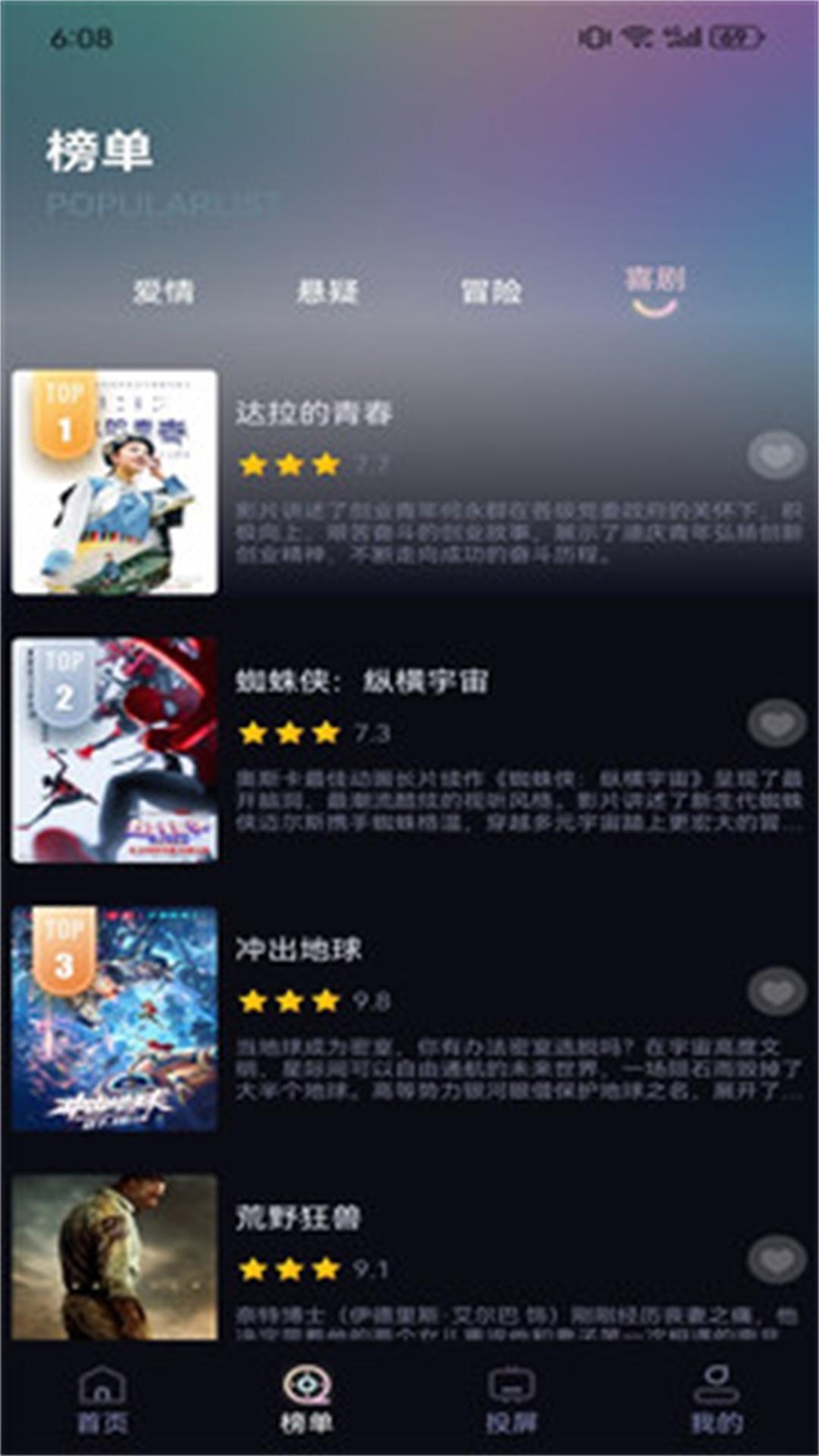Viewport: 819px width, 1456px height.
Task: Switch to the 爱情 category tab
Action: coord(167,290)
